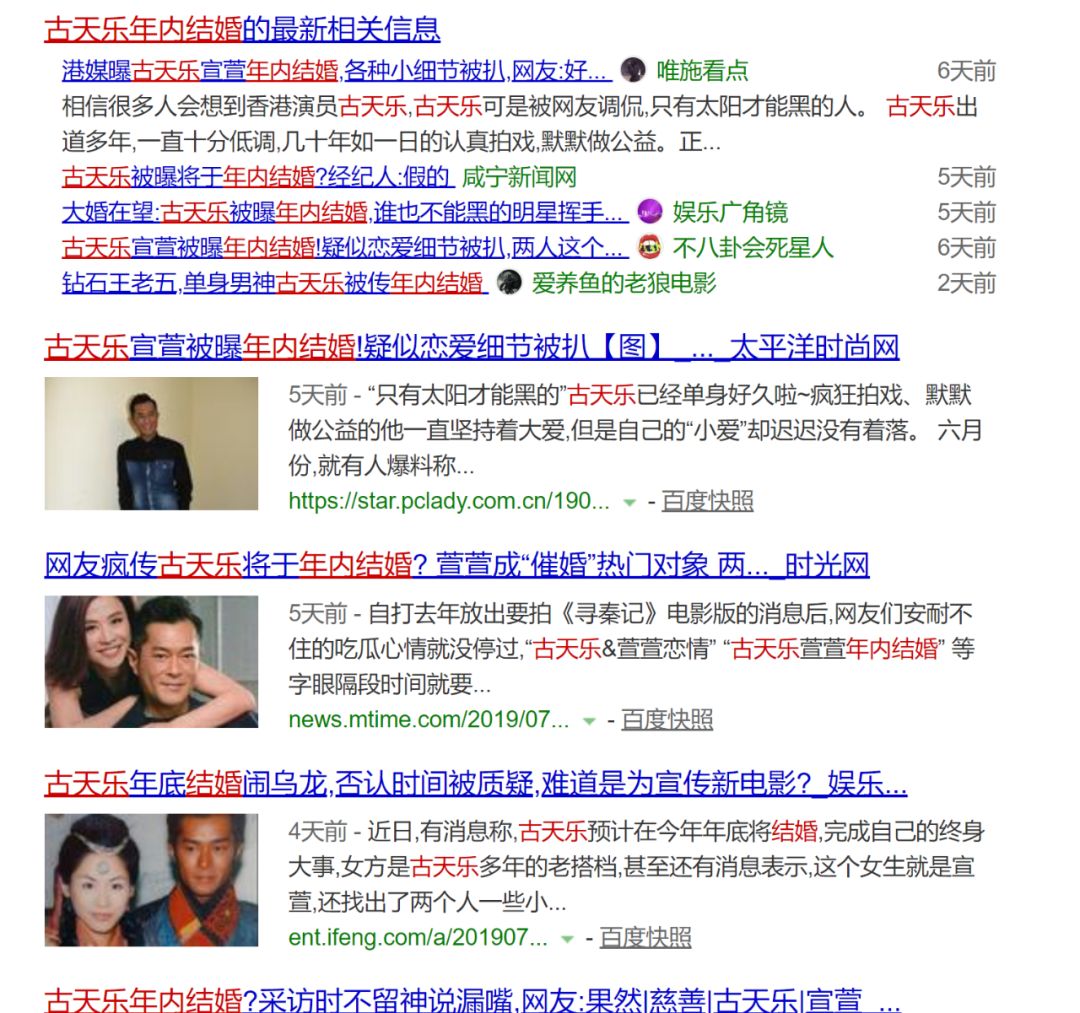The width and height of the screenshot is (1080, 1013).
Task: Open the 古天乐年内结婚 latest news heading link
Action: (242, 29)
